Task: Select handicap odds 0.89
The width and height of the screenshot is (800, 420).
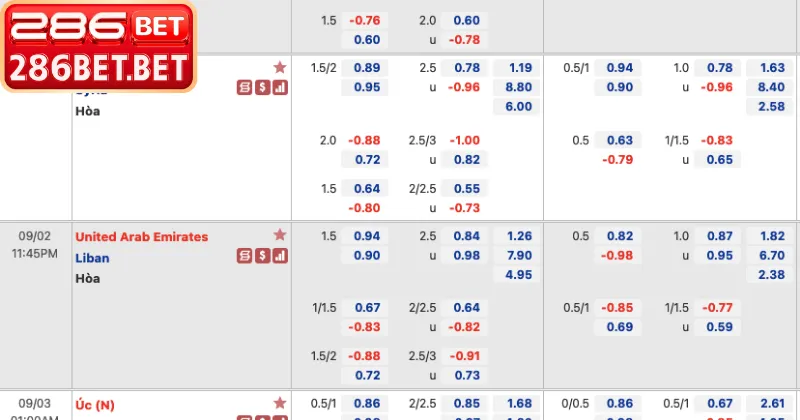Action: [x=366, y=68]
